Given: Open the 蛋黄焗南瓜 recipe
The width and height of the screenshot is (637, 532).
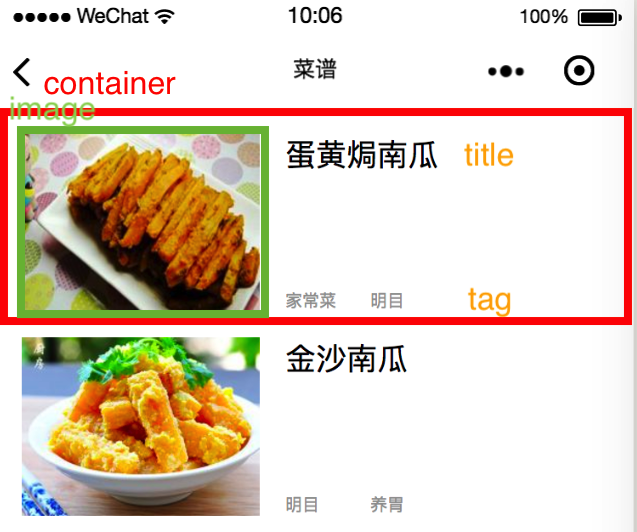Looking at the screenshot, I should coord(361,157).
